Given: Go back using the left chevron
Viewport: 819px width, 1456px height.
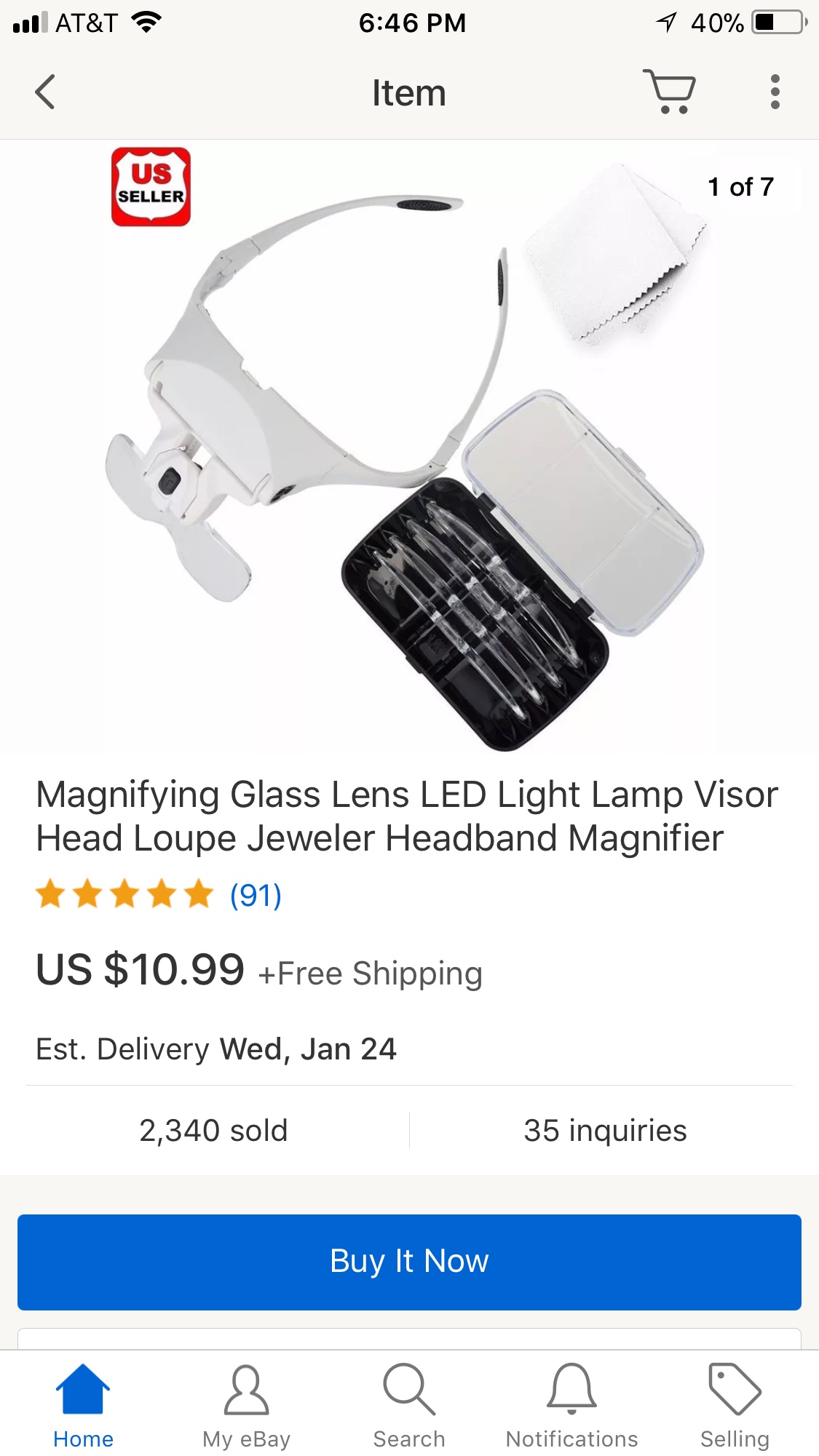Looking at the screenshot, I should (x=45, y=92).
